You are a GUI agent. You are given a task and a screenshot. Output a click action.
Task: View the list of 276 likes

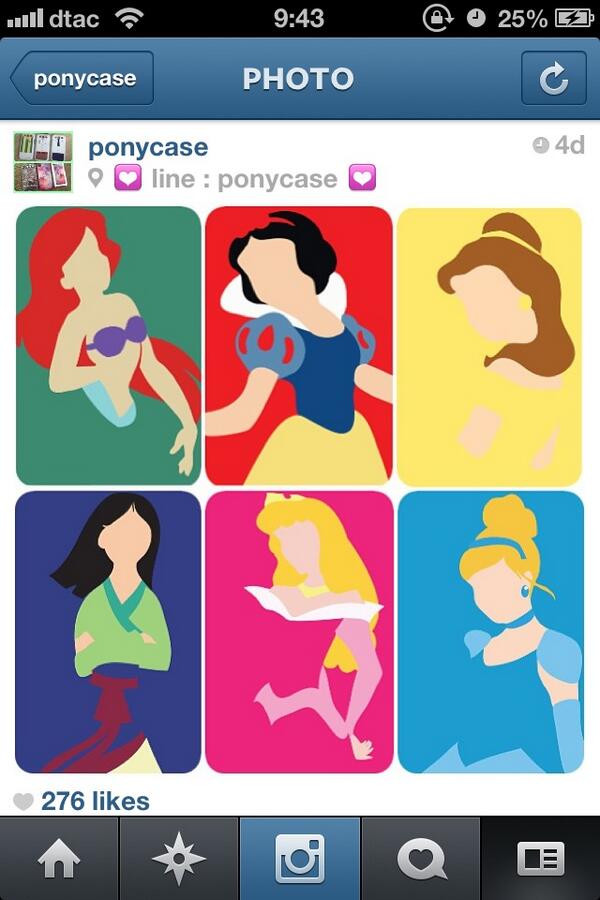tap(94, 801)
